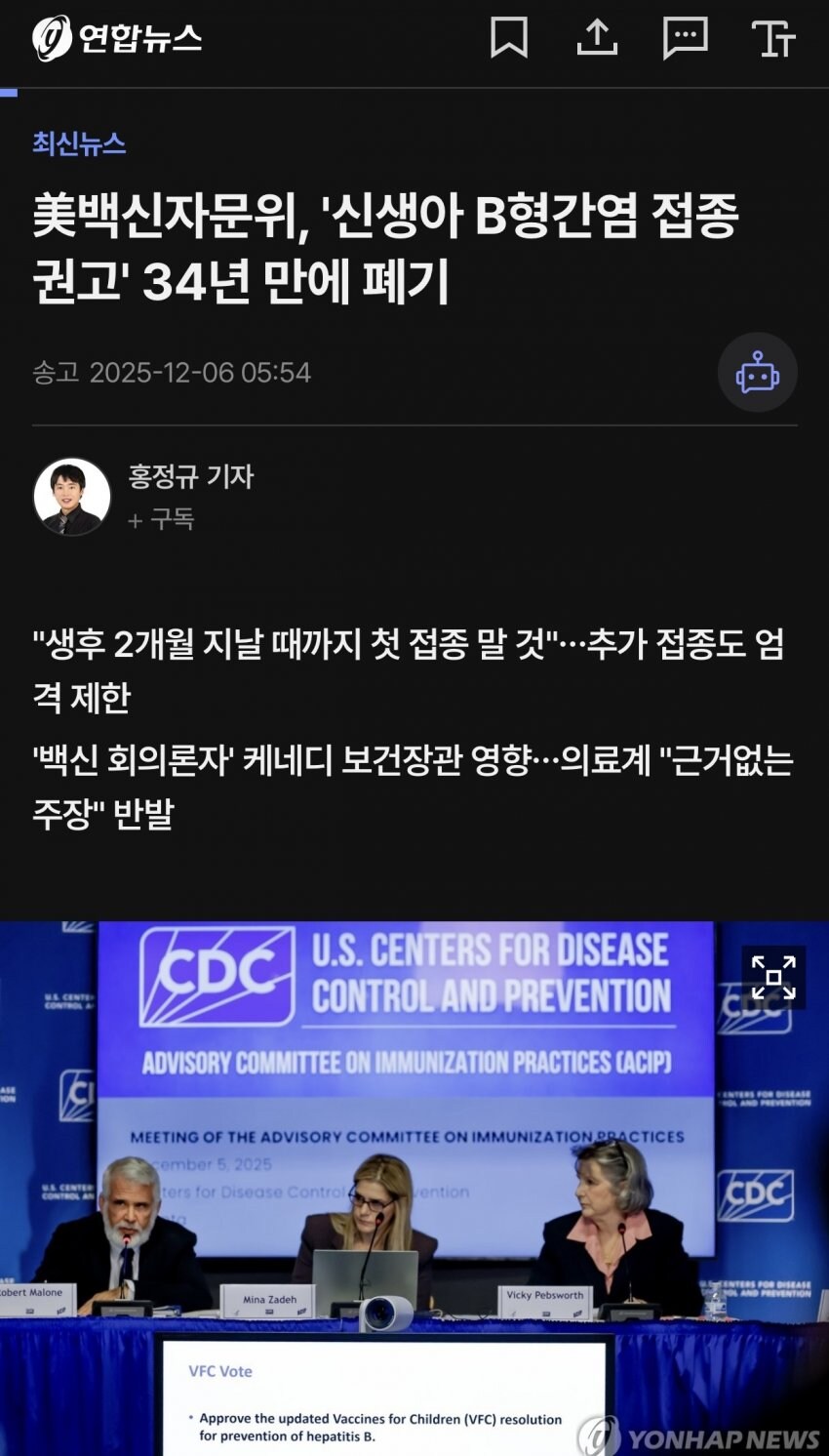Open the comments speech bubble icon
Screen dimensions: 829x1456
(x=685, y=39)
